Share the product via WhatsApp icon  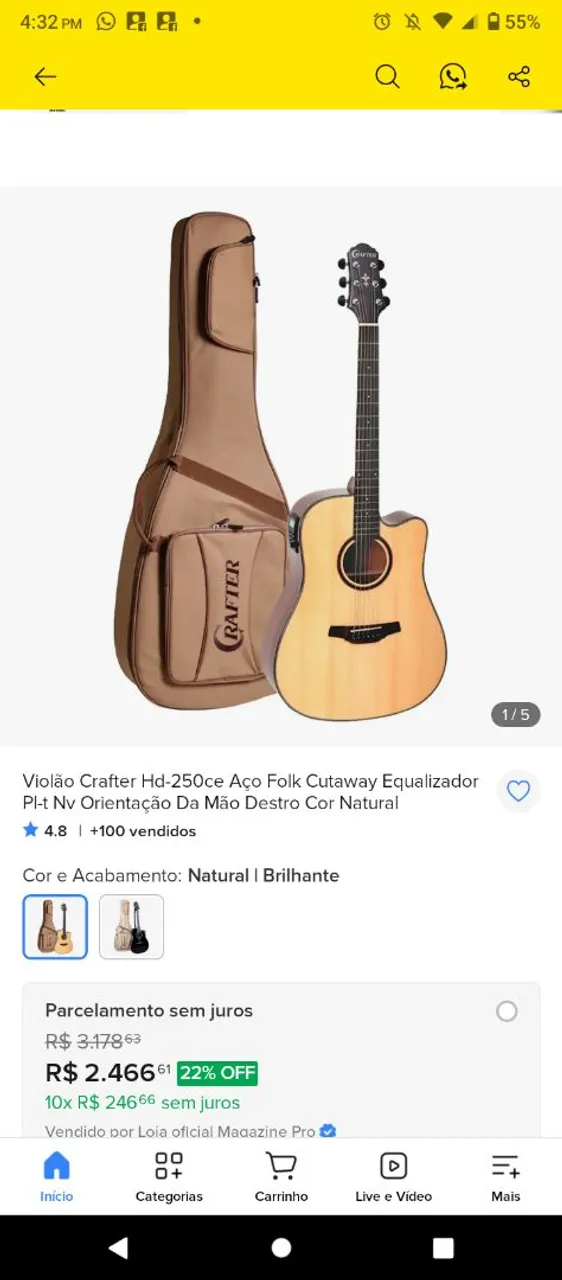[453, 77]
